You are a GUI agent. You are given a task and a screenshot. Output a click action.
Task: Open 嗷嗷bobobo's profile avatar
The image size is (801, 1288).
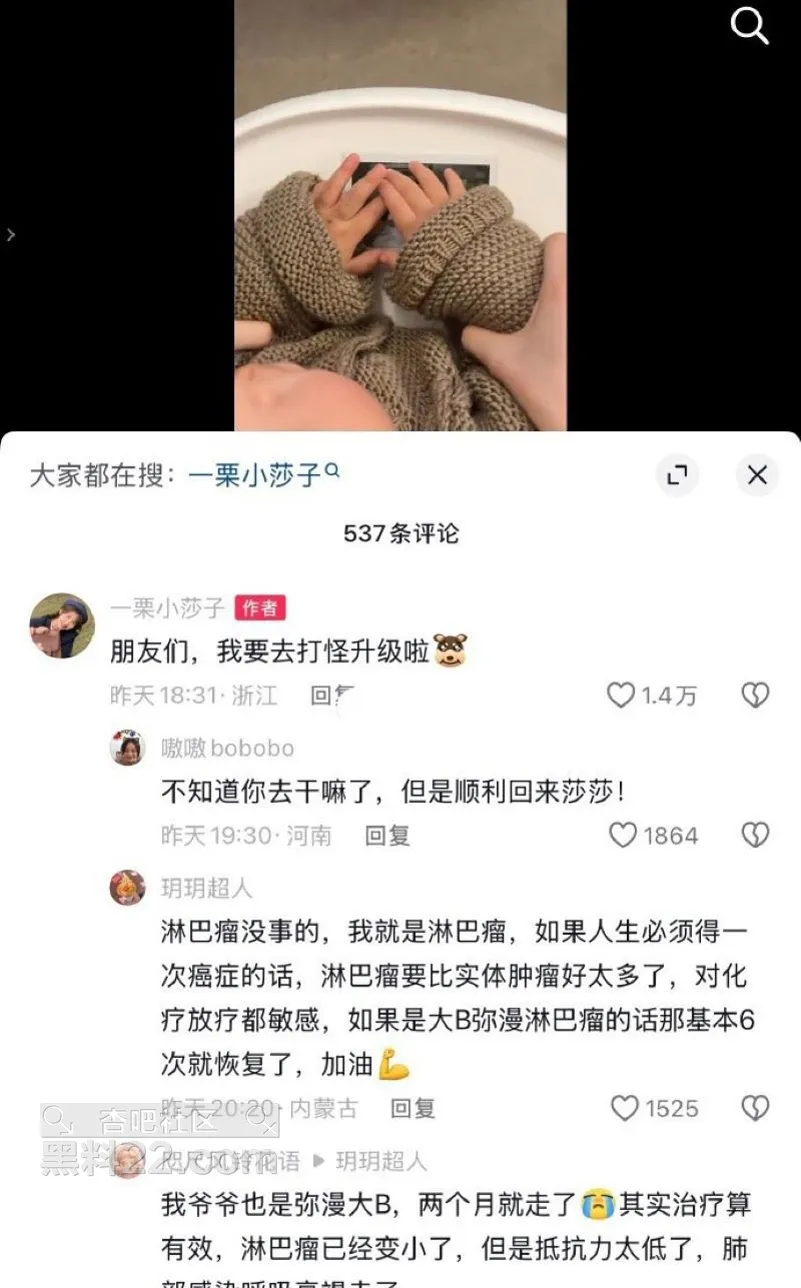[127, 748]
